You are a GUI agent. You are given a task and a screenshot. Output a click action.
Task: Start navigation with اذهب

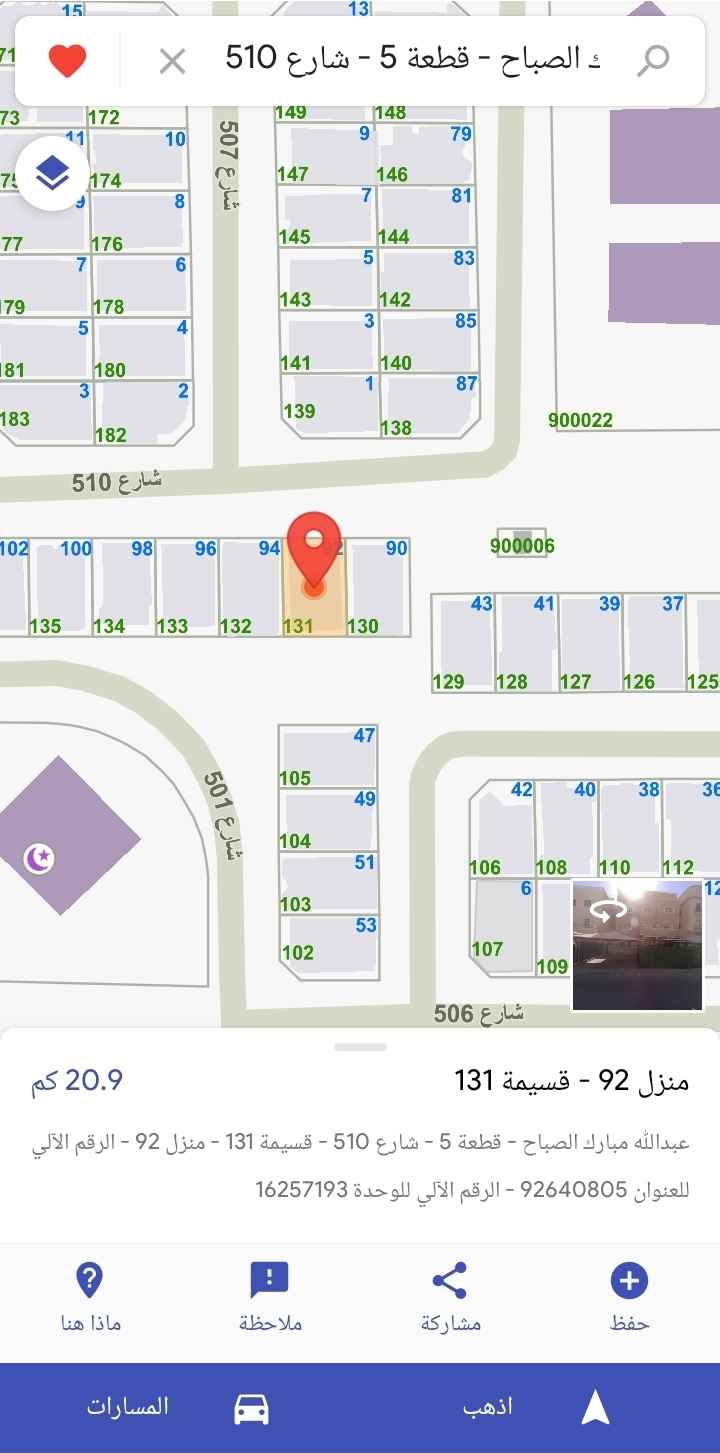(x=540, y=1407)
